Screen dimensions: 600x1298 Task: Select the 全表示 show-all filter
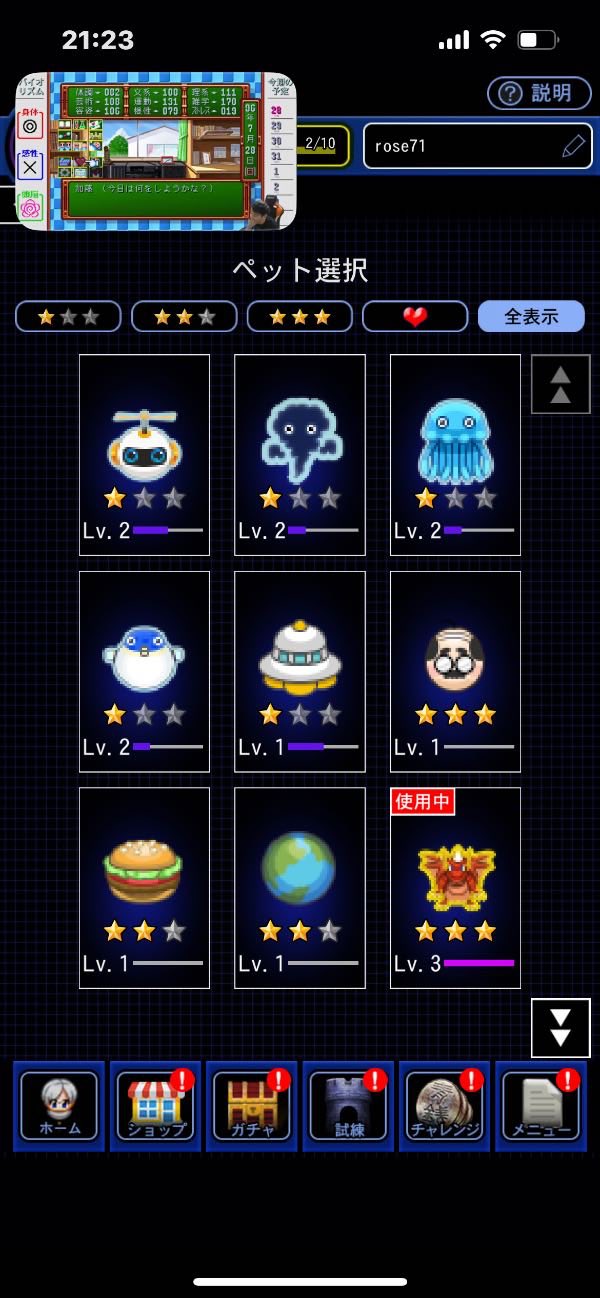point(531,317)
